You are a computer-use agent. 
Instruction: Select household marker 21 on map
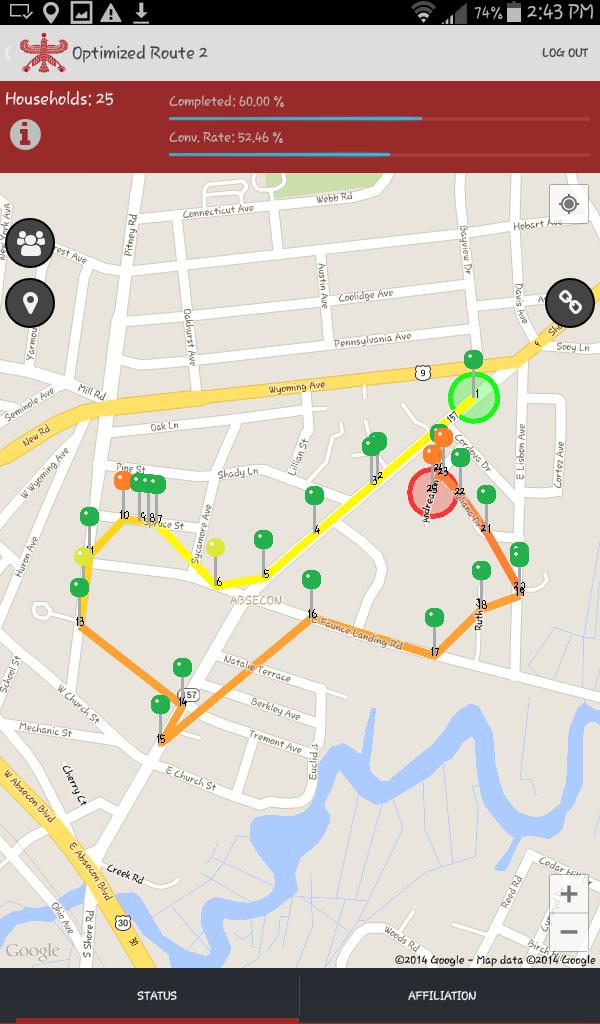coord(486,495)
